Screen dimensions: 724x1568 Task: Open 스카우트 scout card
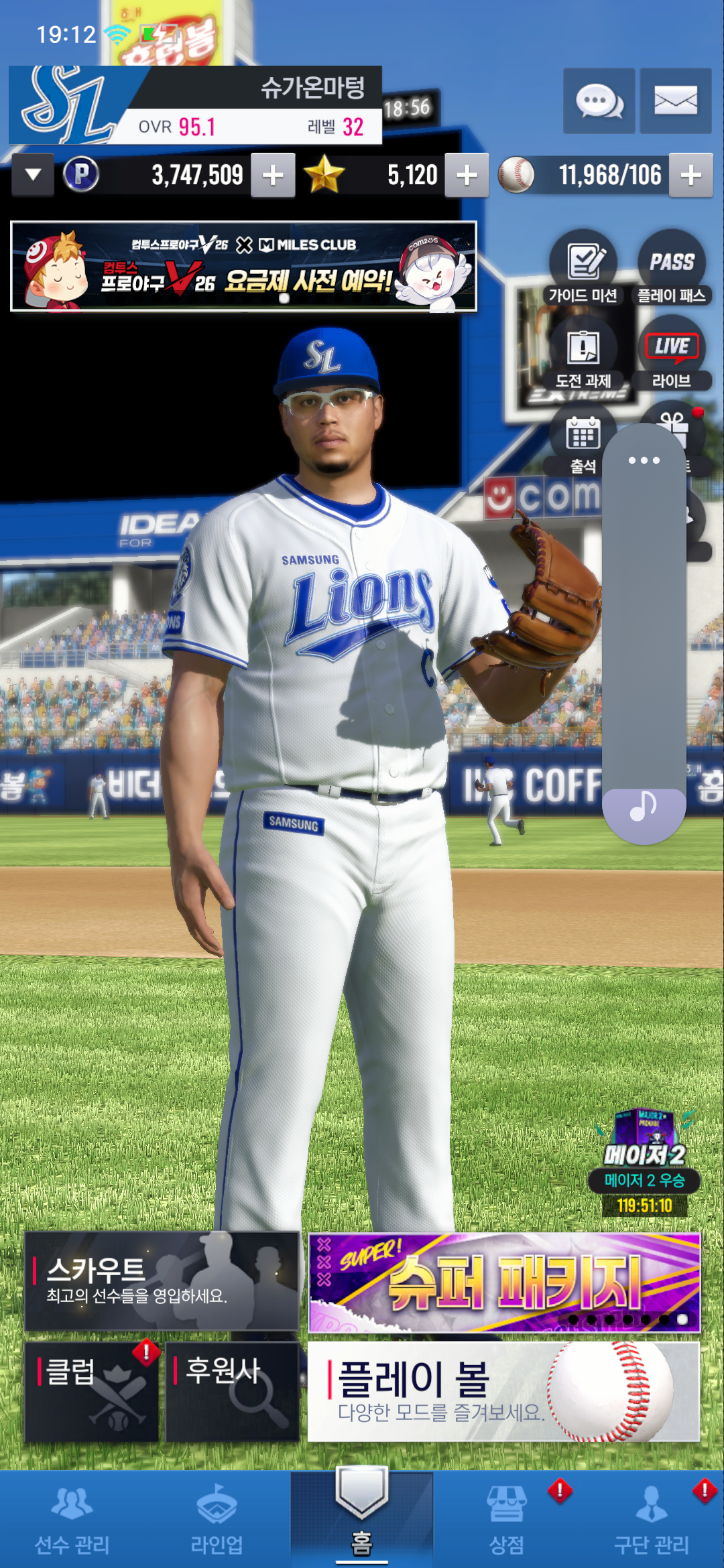click(161, 1281)
